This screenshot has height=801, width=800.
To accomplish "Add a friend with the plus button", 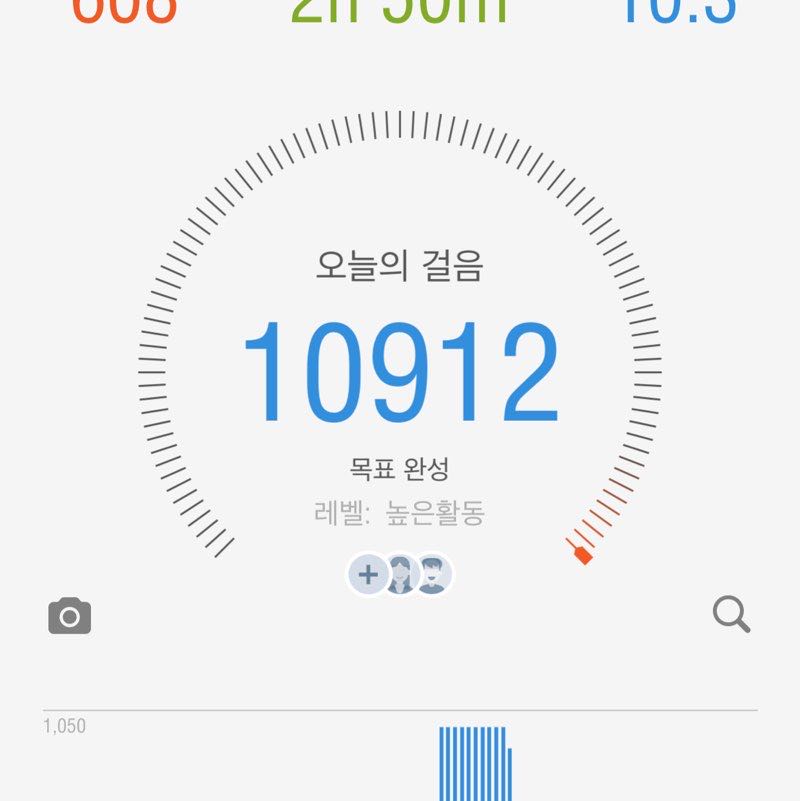I will 368,575.
